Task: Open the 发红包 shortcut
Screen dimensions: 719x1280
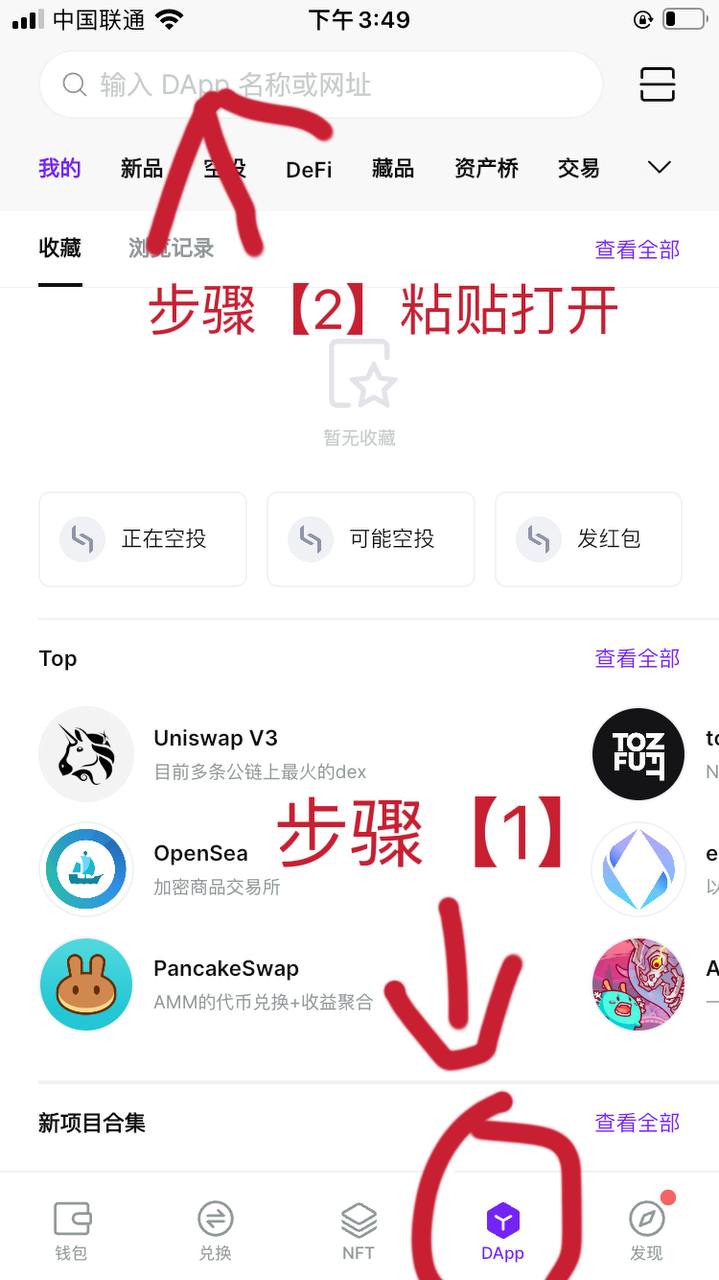Action: point(588,539)
